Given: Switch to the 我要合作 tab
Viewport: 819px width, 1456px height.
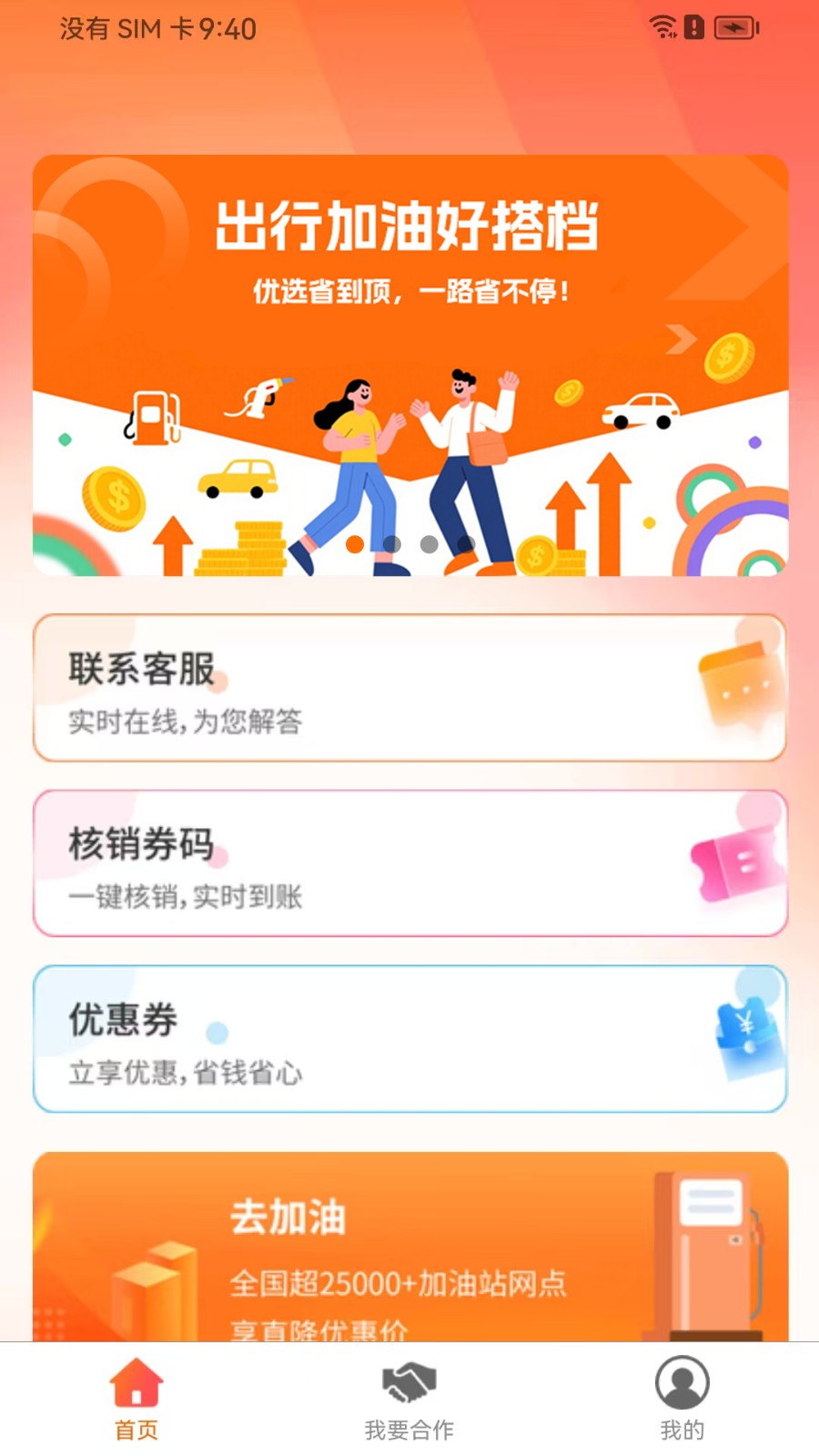Looking at the screenshot, I should click(x=409, y=1400).
